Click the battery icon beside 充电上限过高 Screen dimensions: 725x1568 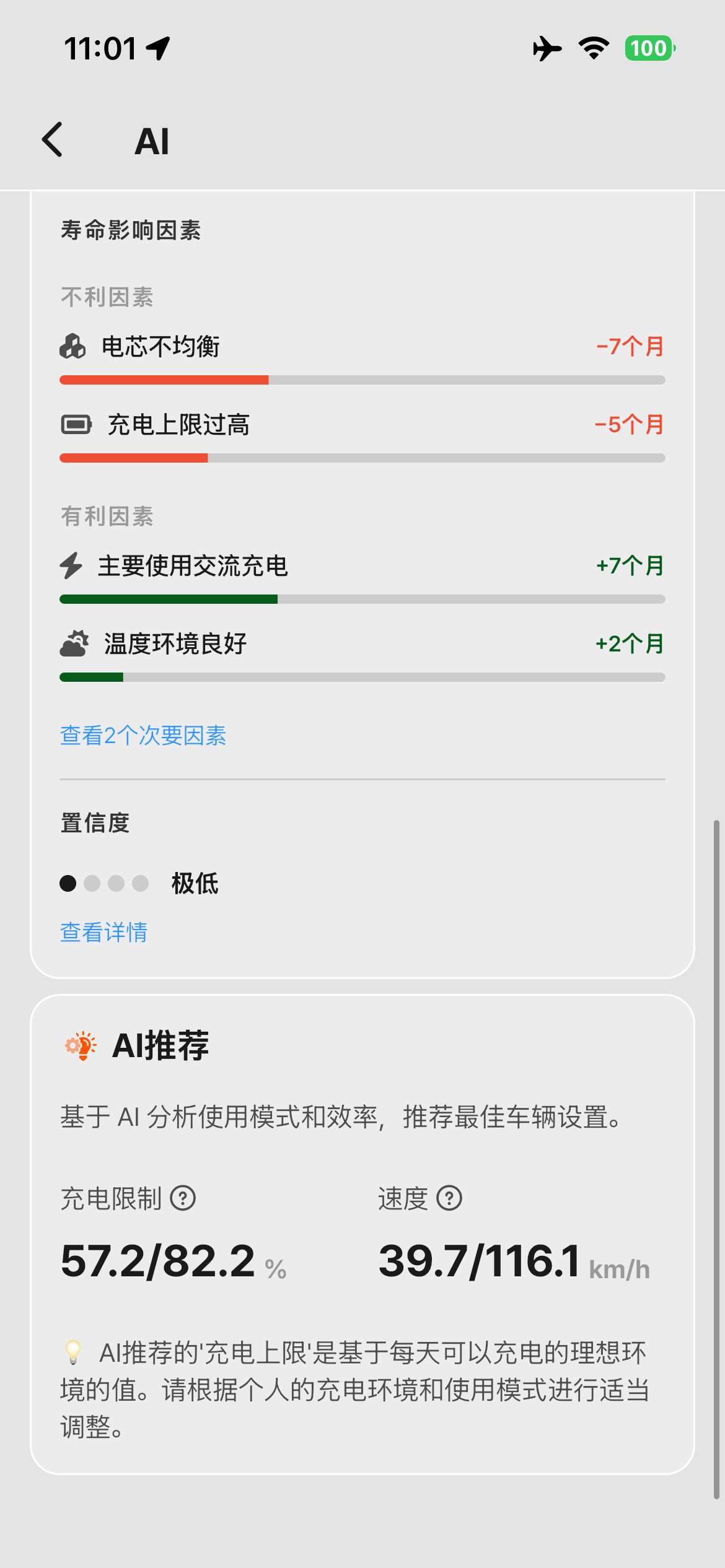point(74,425)
